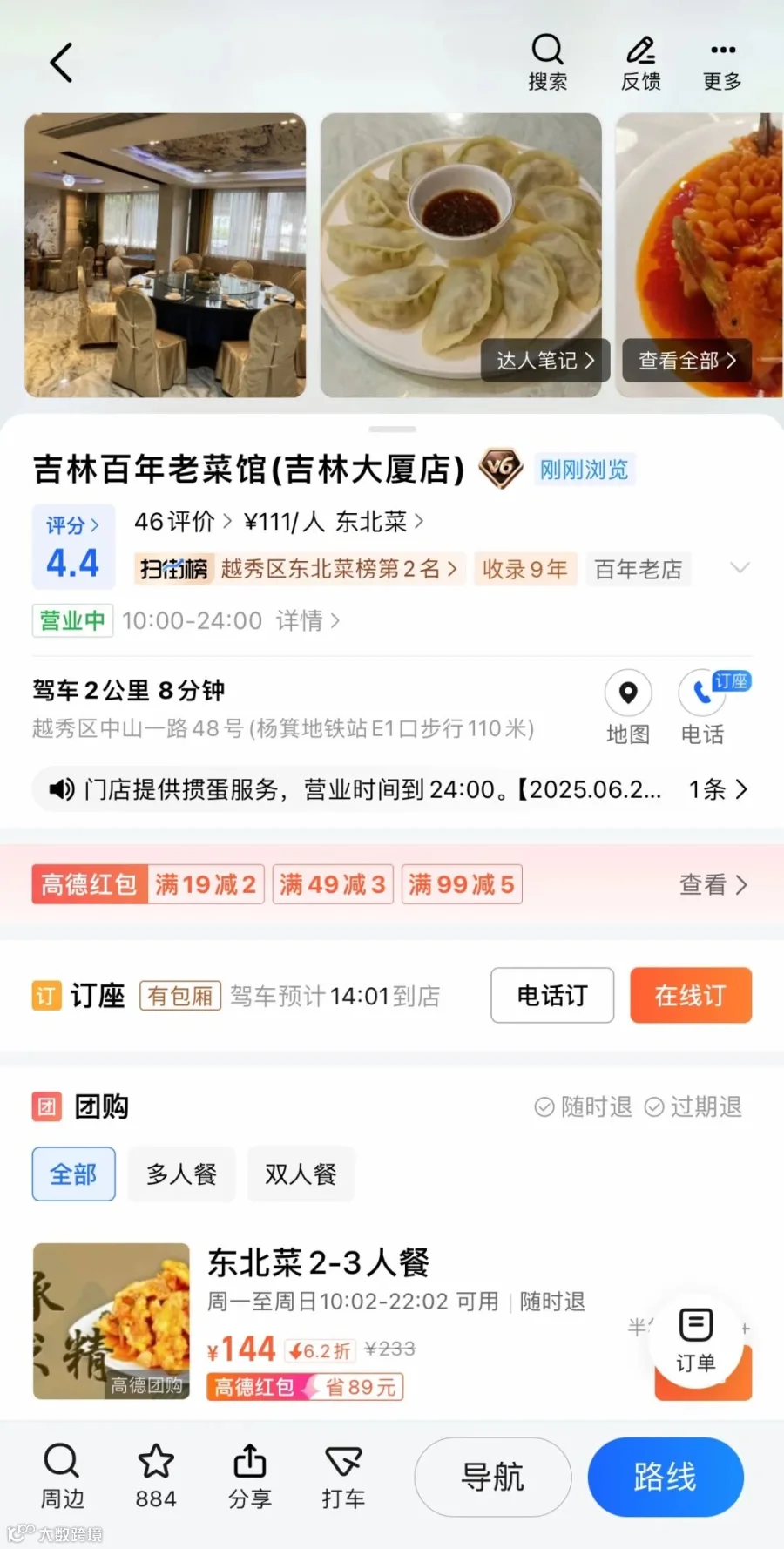Call the restaurant via 电话

click(703, 707)
